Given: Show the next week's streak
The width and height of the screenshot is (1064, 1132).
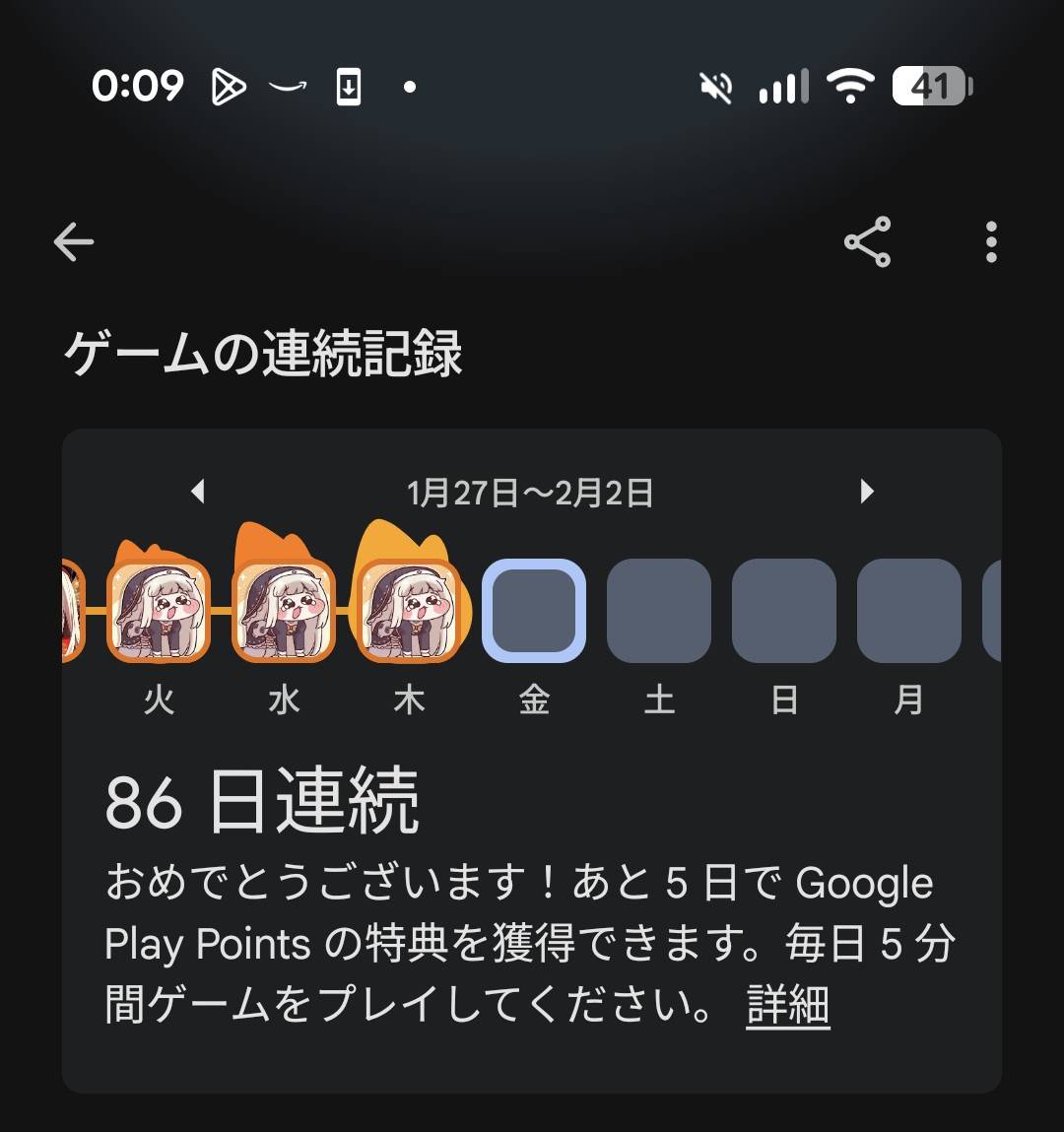Looking at the screenshot, I should 867,491.
